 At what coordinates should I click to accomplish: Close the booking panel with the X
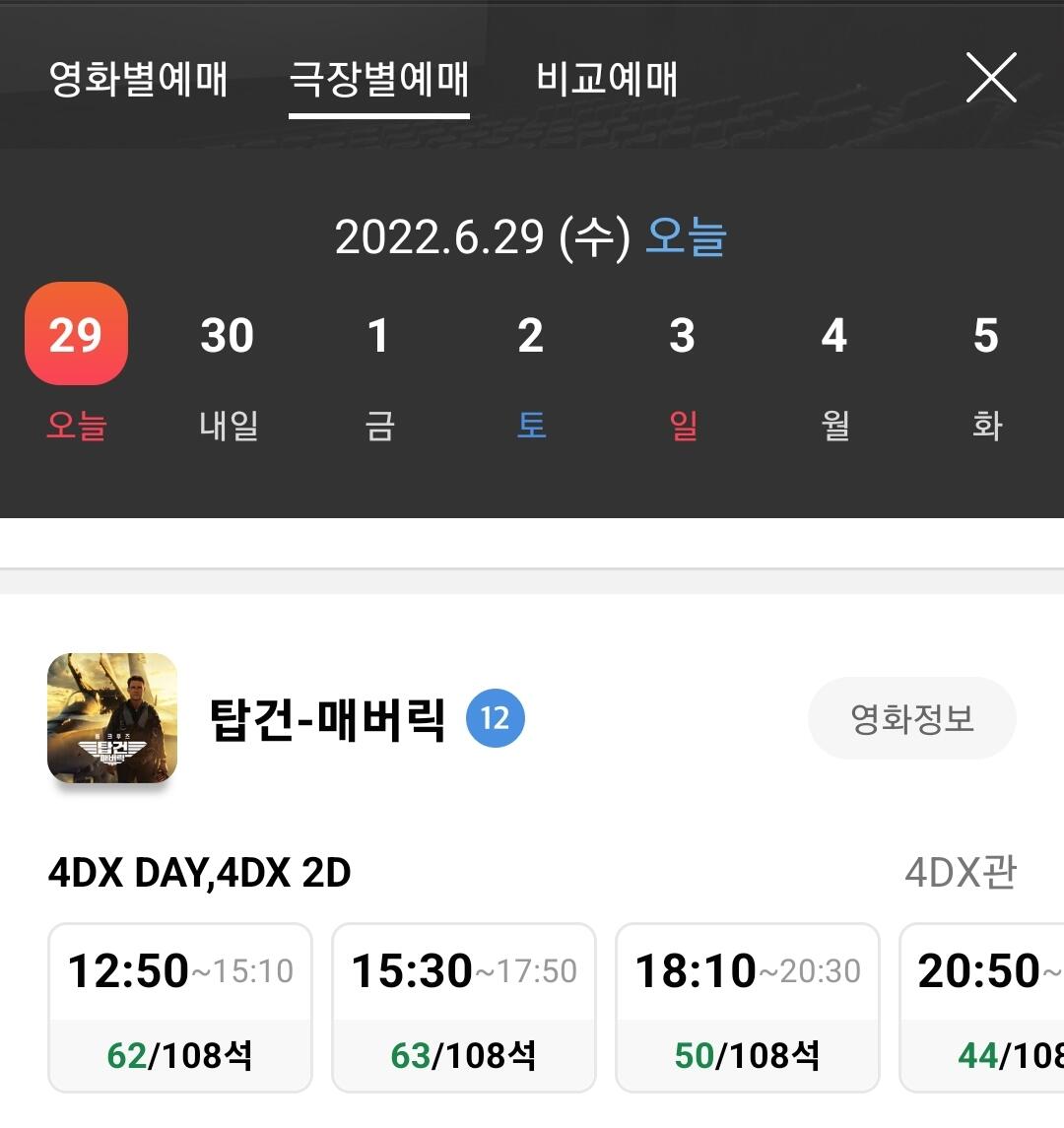coord(990,77)
